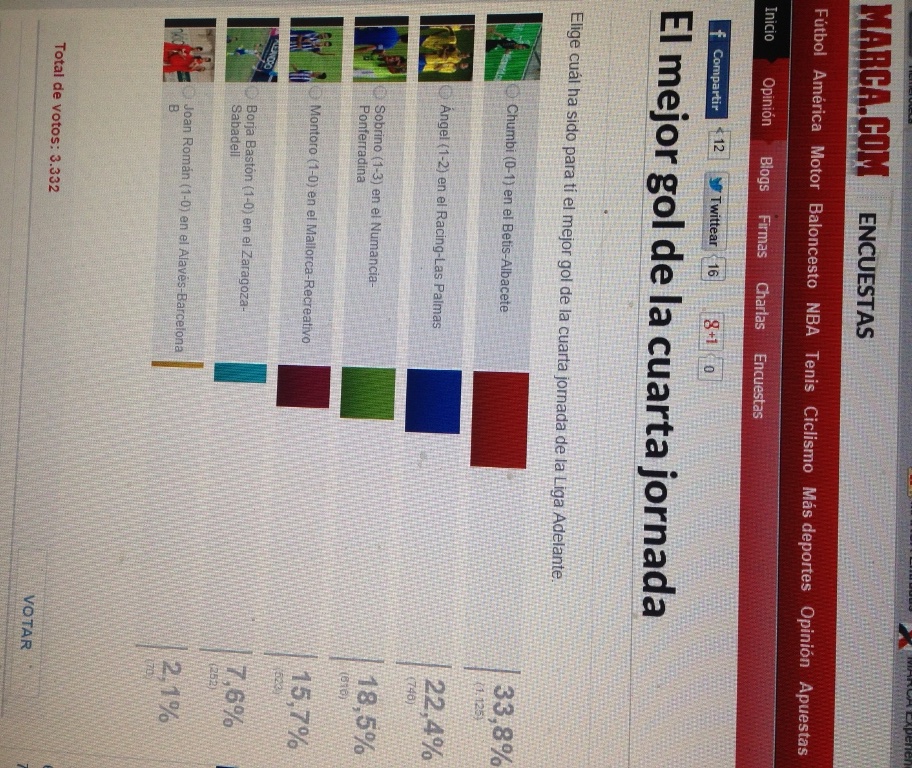Select Chumbi's goal in Betis-Albacete

(x=512, y=95)
